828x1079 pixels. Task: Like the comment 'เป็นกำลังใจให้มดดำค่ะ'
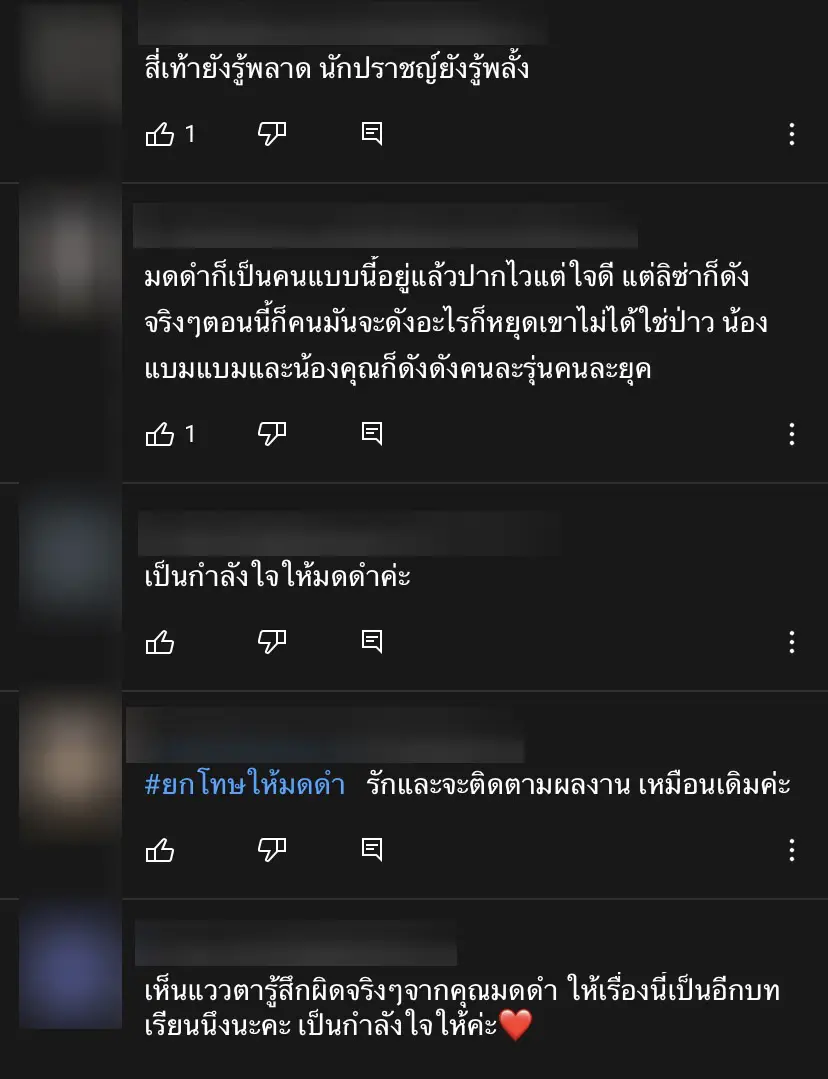click(x=160, y=642)
